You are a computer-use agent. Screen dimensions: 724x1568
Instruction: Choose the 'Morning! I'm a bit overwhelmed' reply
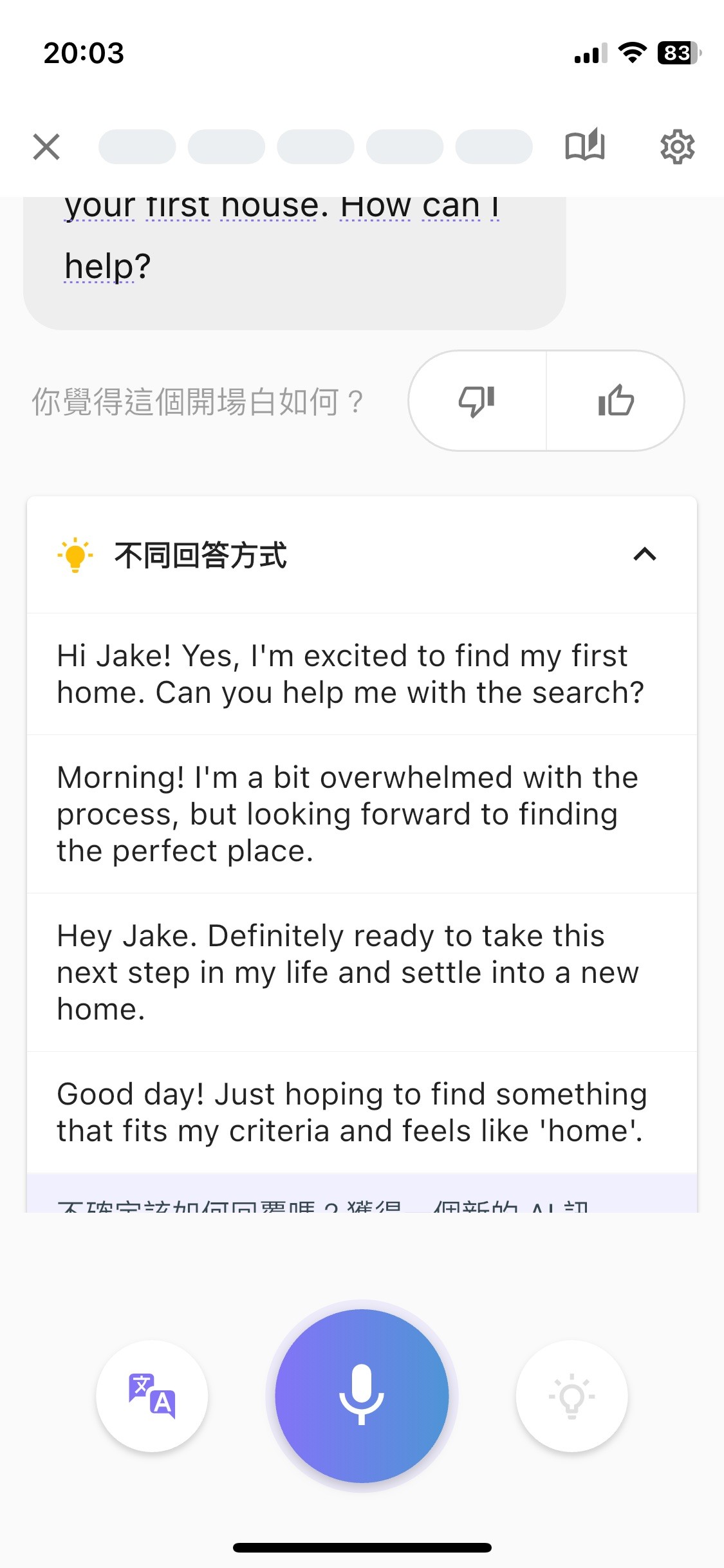[x=362, y=813]
